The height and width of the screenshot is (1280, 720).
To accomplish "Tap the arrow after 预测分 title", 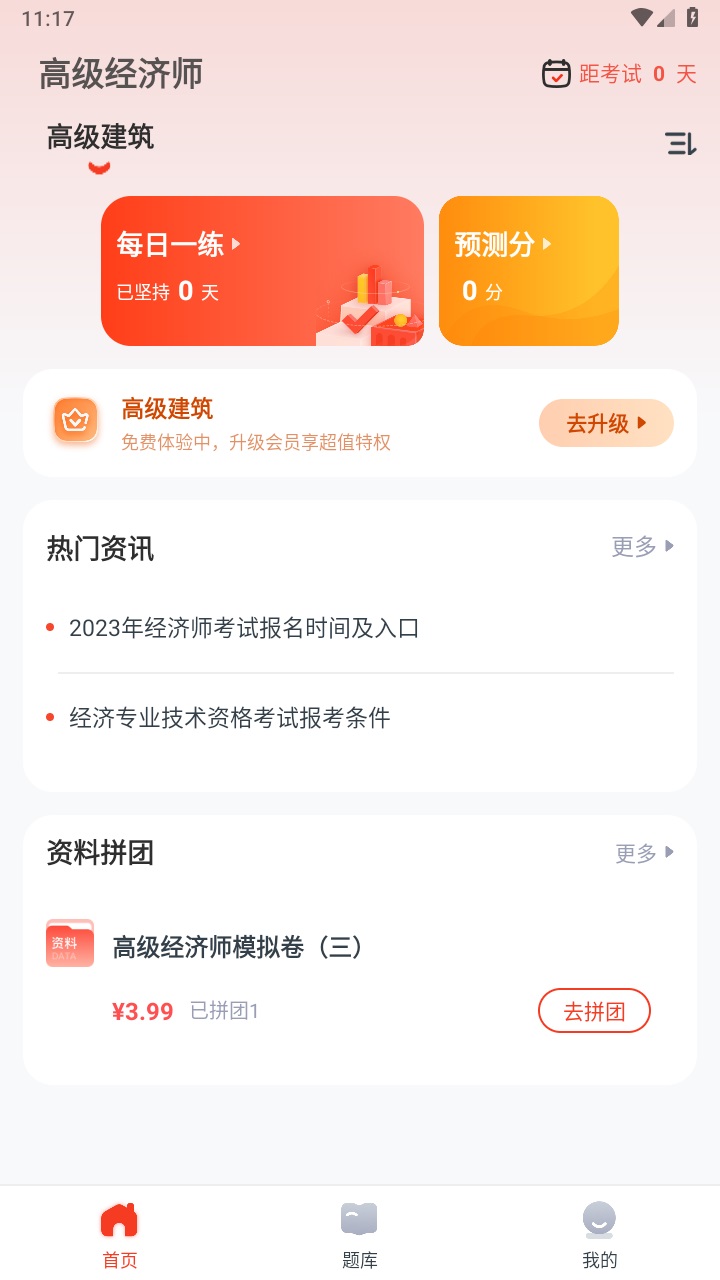I will click(548, 245).
